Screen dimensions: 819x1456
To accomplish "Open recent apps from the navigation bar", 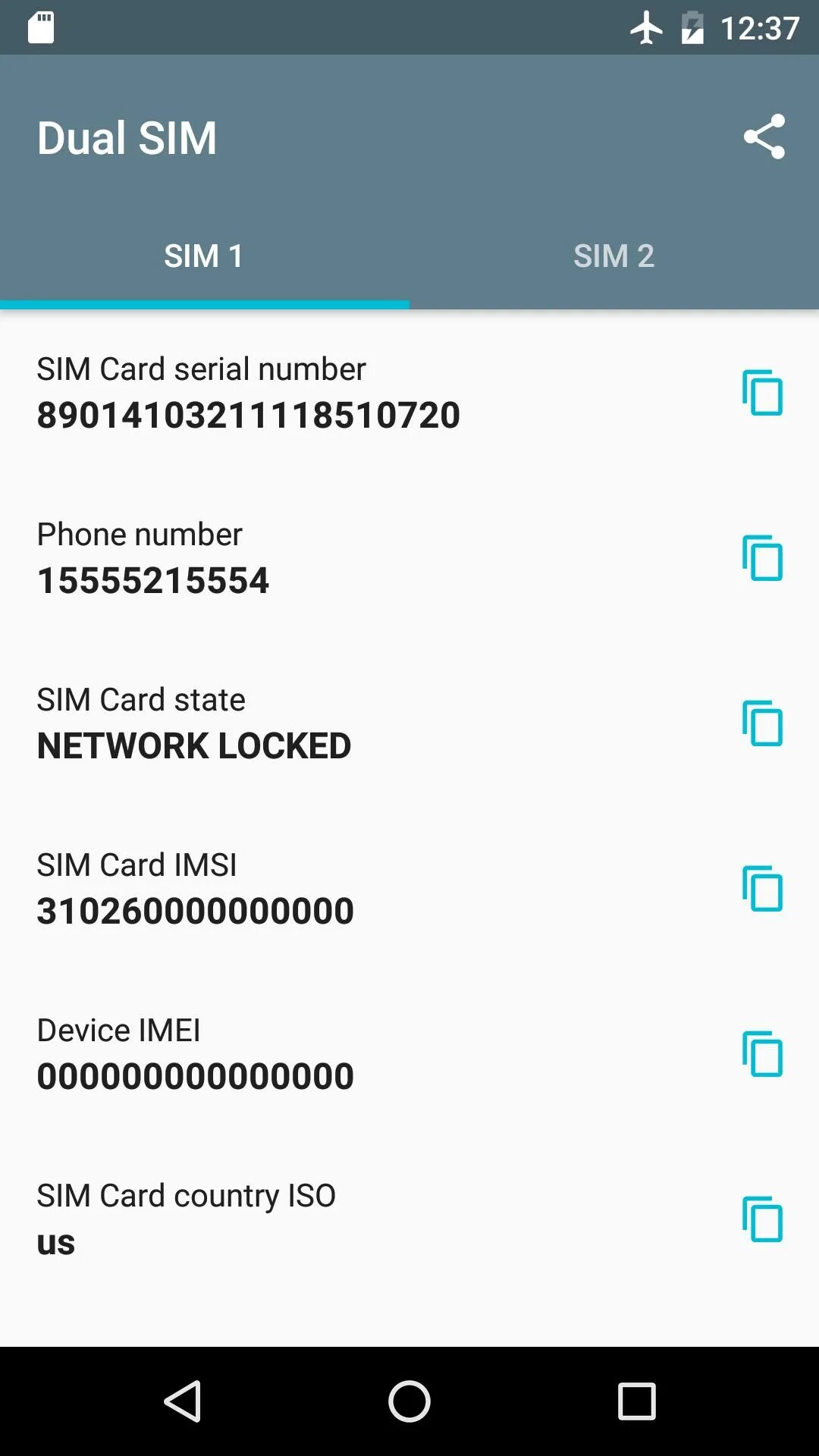I will pos(636,1401).
